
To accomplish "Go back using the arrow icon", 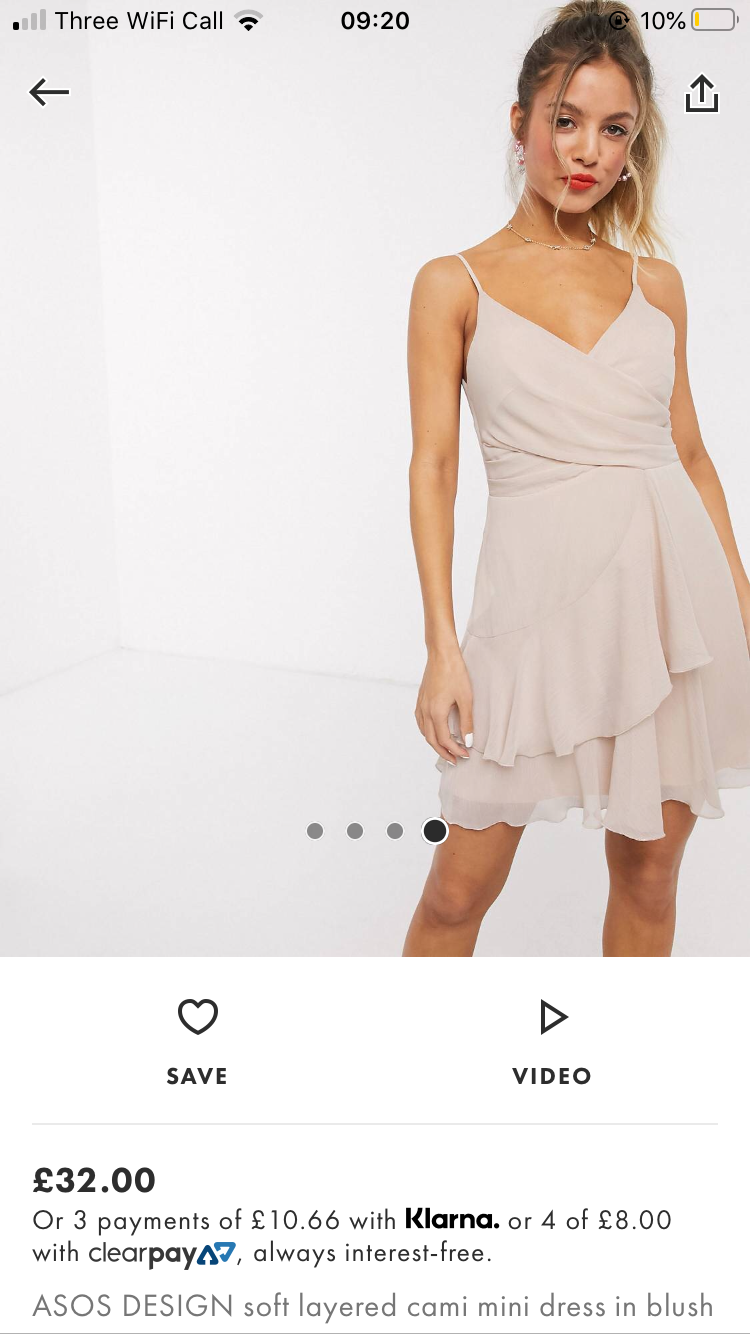I will point(49,93).
